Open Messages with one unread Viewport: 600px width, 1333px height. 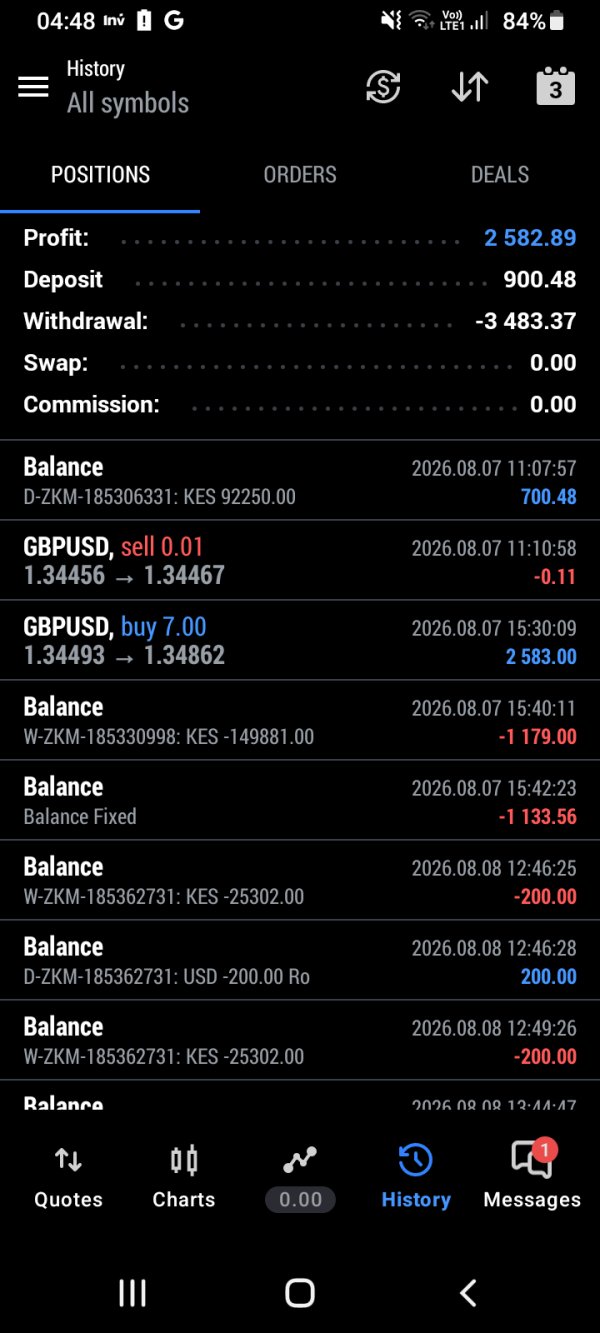pos(532,1176)
